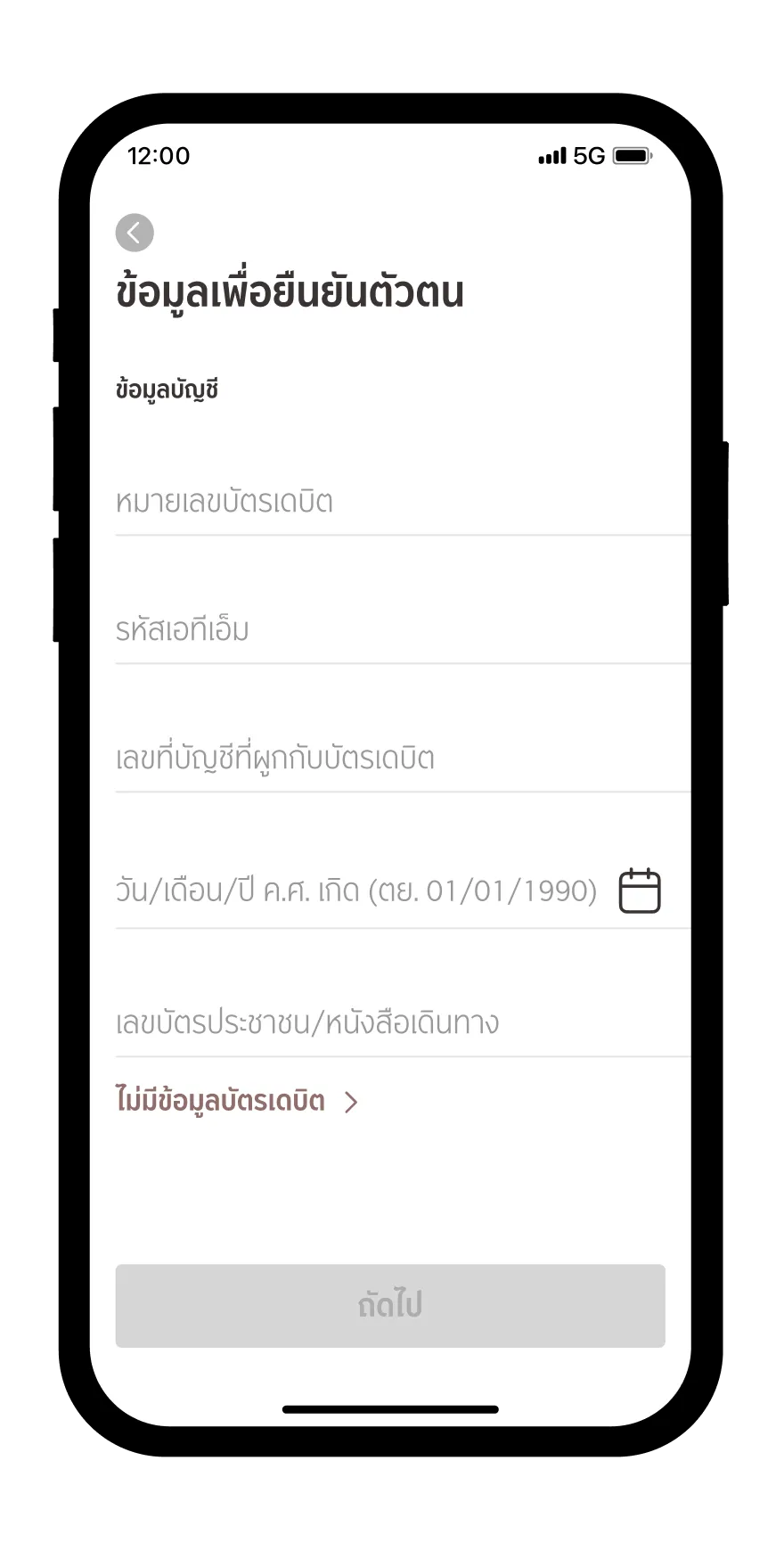The height and width of the screenshot is (1551, 784).
Task: Open the ไม่มีข้อมูลบัตรเดบิต link
Action: pyautogui.click(x=236, y=1102)
